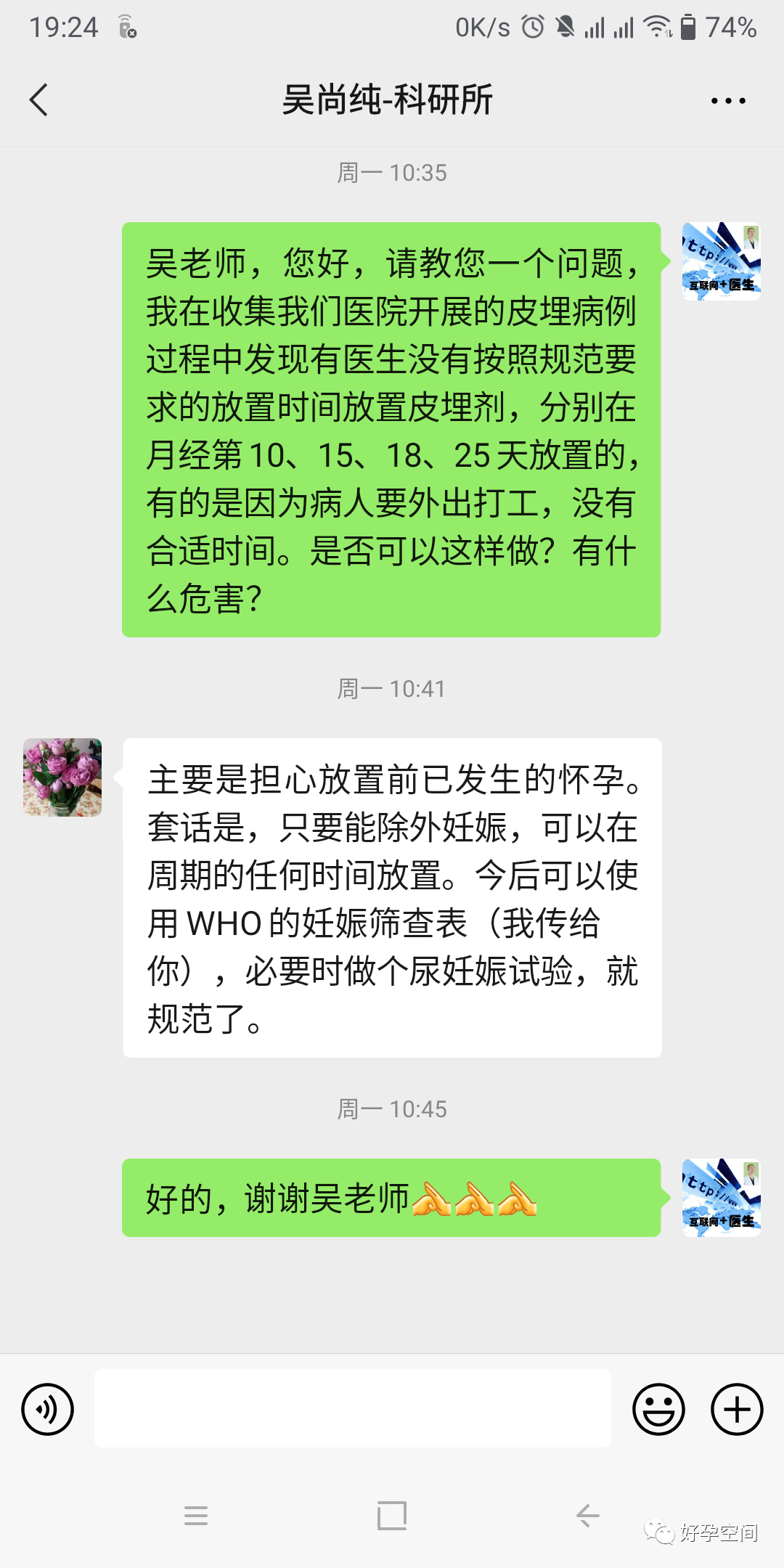Go back from 吴尚纯-科研所 chat

click(39, 99)
